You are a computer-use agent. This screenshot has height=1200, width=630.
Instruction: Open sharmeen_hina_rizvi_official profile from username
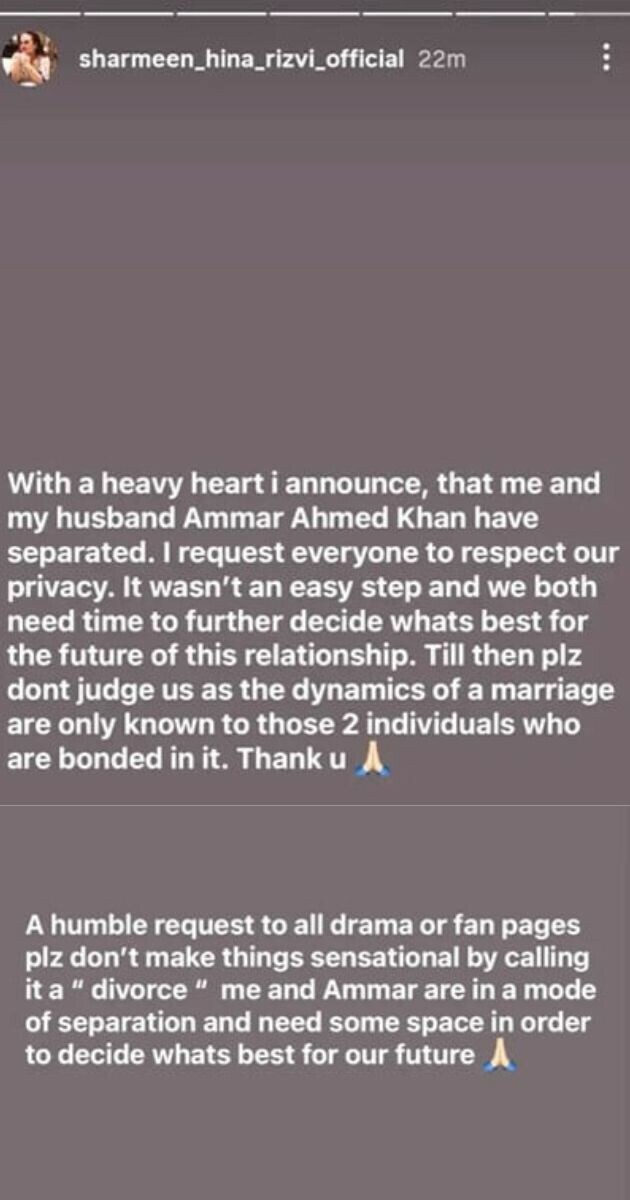240,59
